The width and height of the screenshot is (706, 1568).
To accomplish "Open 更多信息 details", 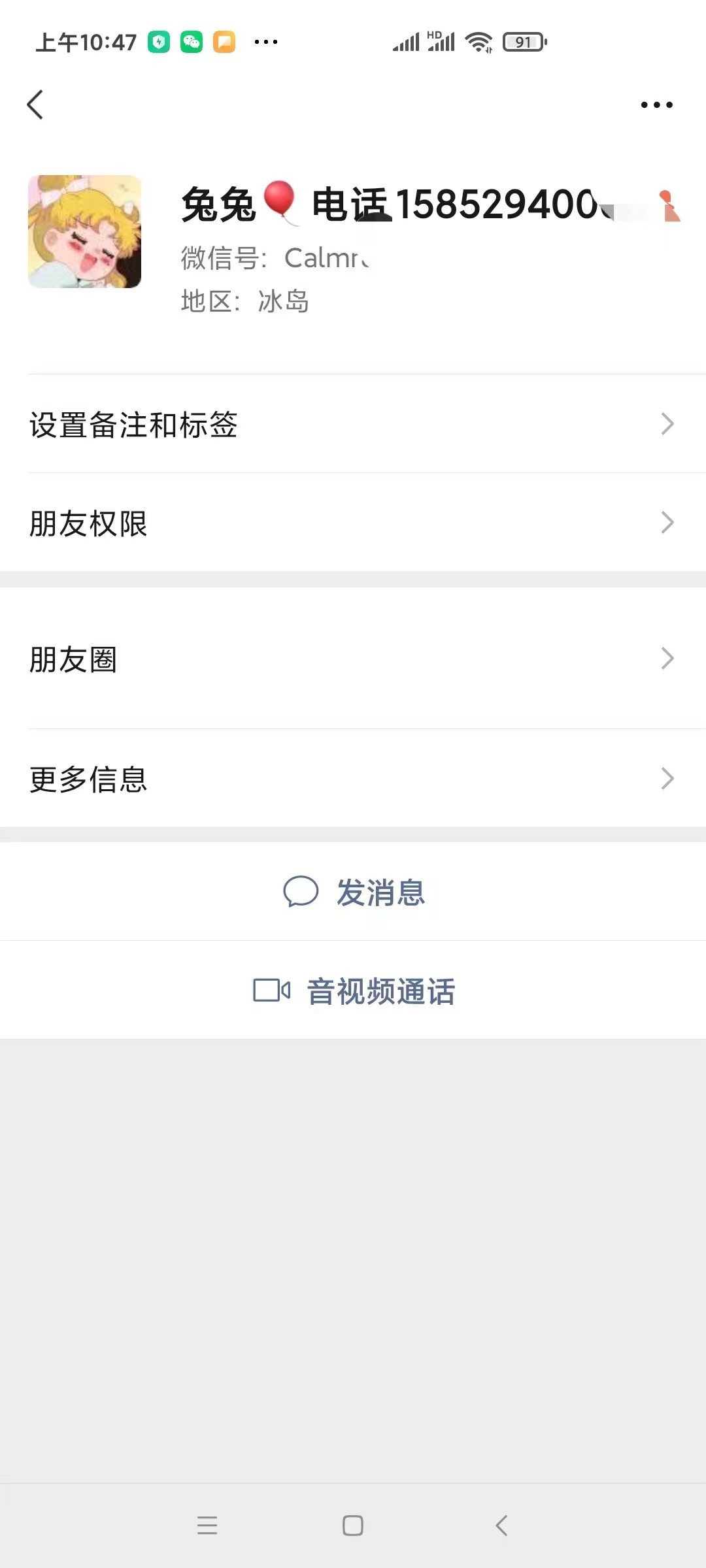I will (x=353, y=779).
